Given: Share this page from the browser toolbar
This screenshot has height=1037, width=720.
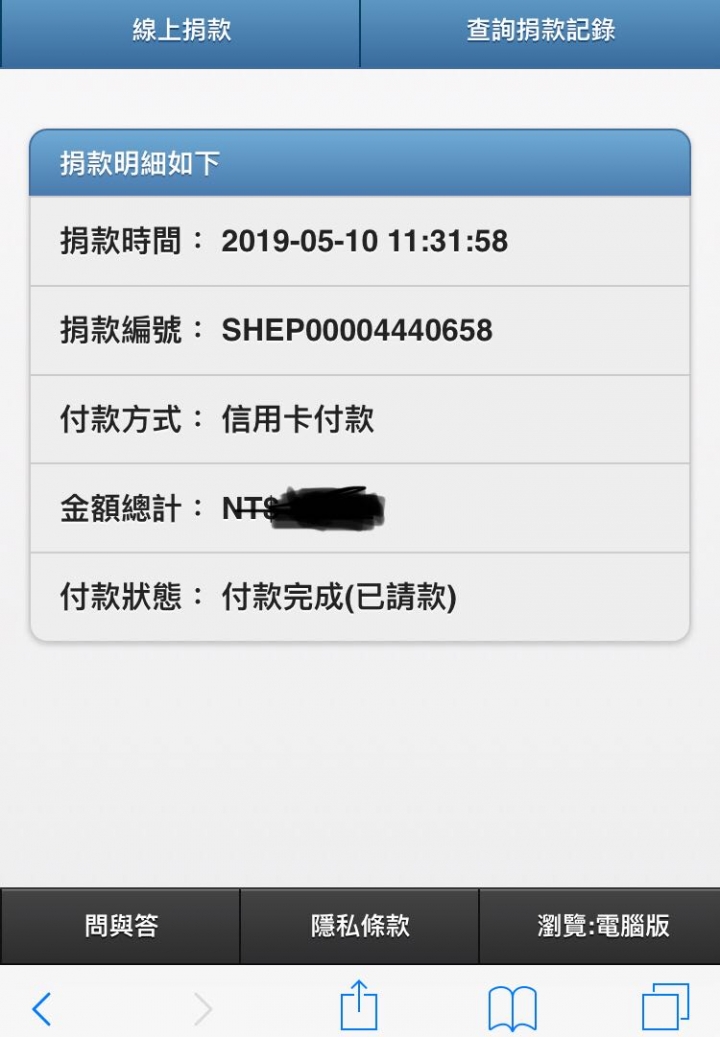Looking at the screenshot, I should point(359,1005).
